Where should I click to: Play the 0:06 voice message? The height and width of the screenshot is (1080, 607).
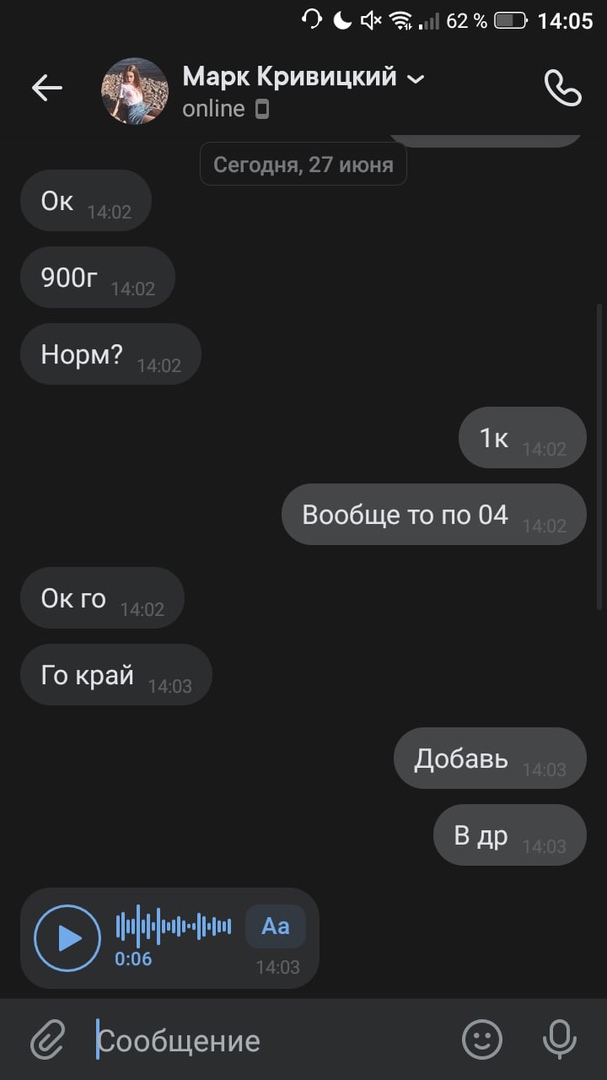pyautogui.click(x=68, y=938)
